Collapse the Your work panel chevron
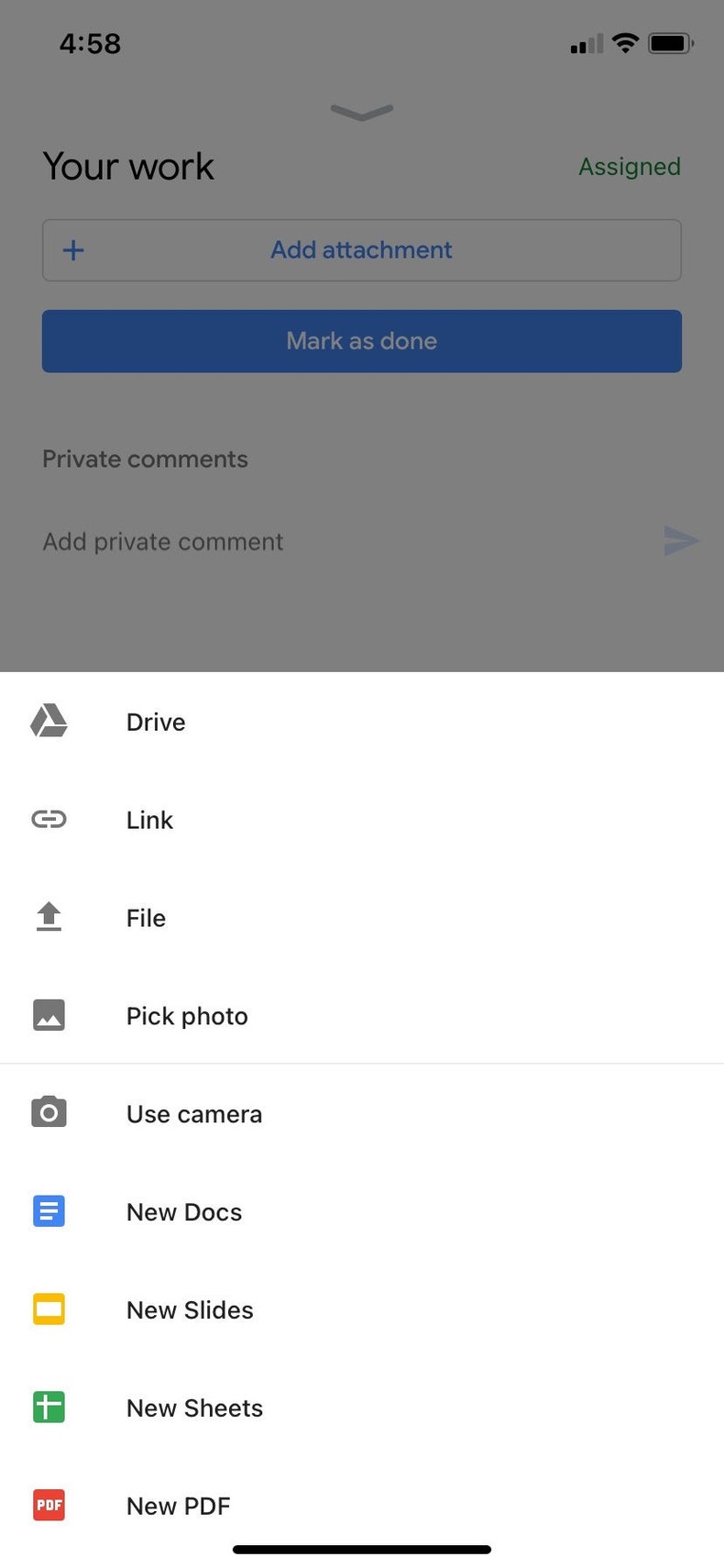This screenshot has height=1568, width=724. [x=362, y=112]
